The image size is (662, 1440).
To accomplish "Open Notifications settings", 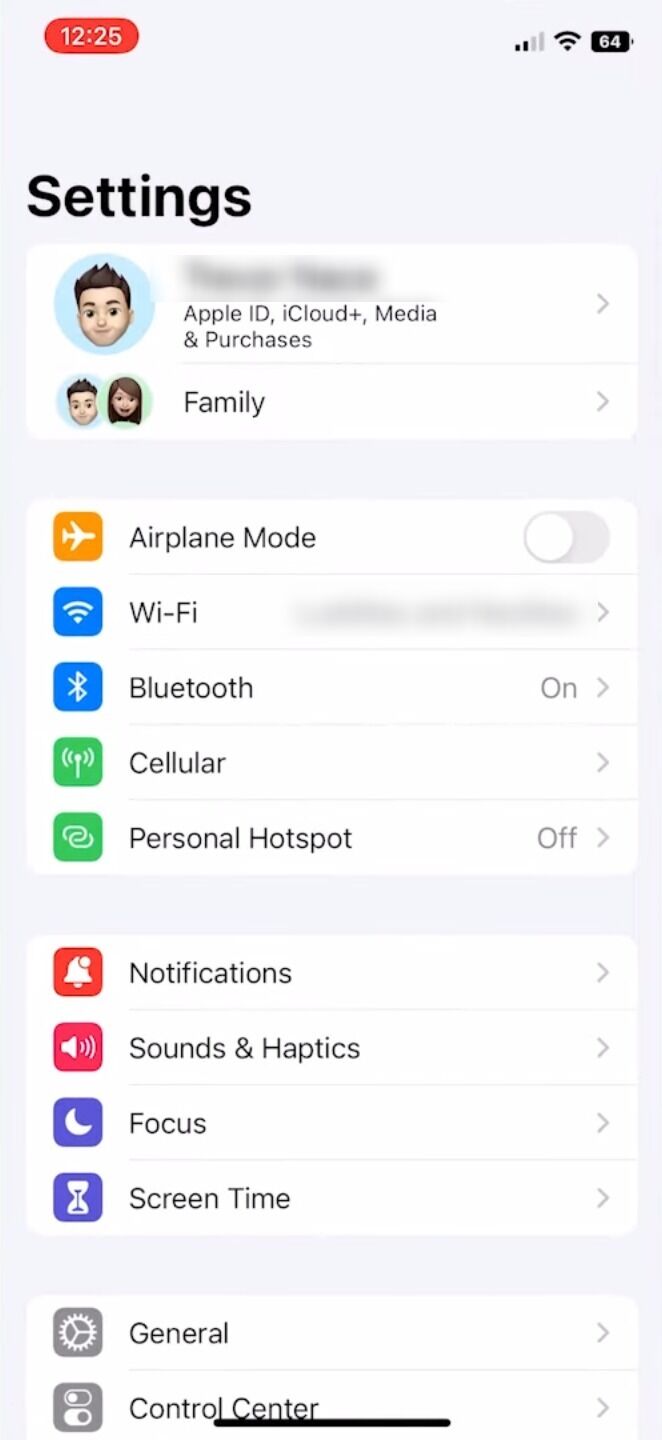I will (330, 973).
